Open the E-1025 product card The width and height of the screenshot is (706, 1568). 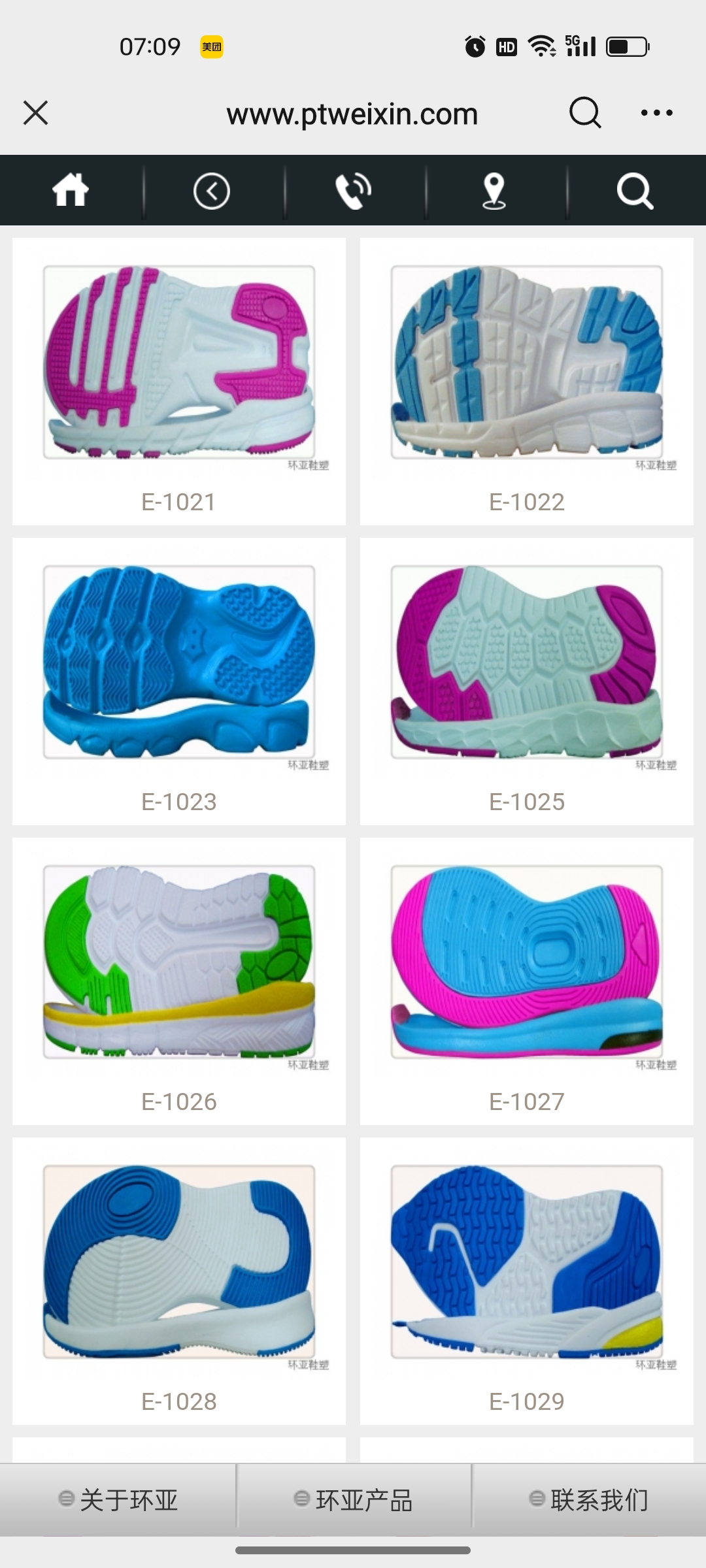[x=527, y=681]
